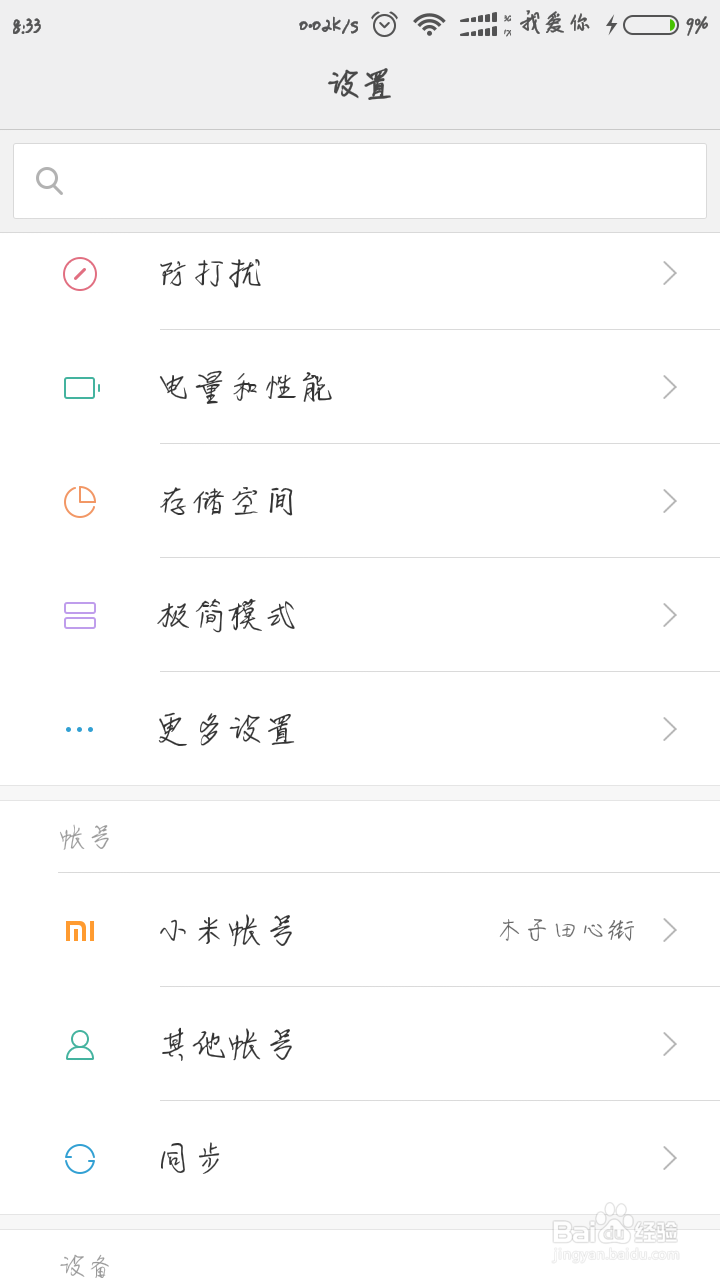The width and height of the screenshot is (720, 1280).
Task: Open 更多设置 additional settings
Action: click(x=360, y=729)
